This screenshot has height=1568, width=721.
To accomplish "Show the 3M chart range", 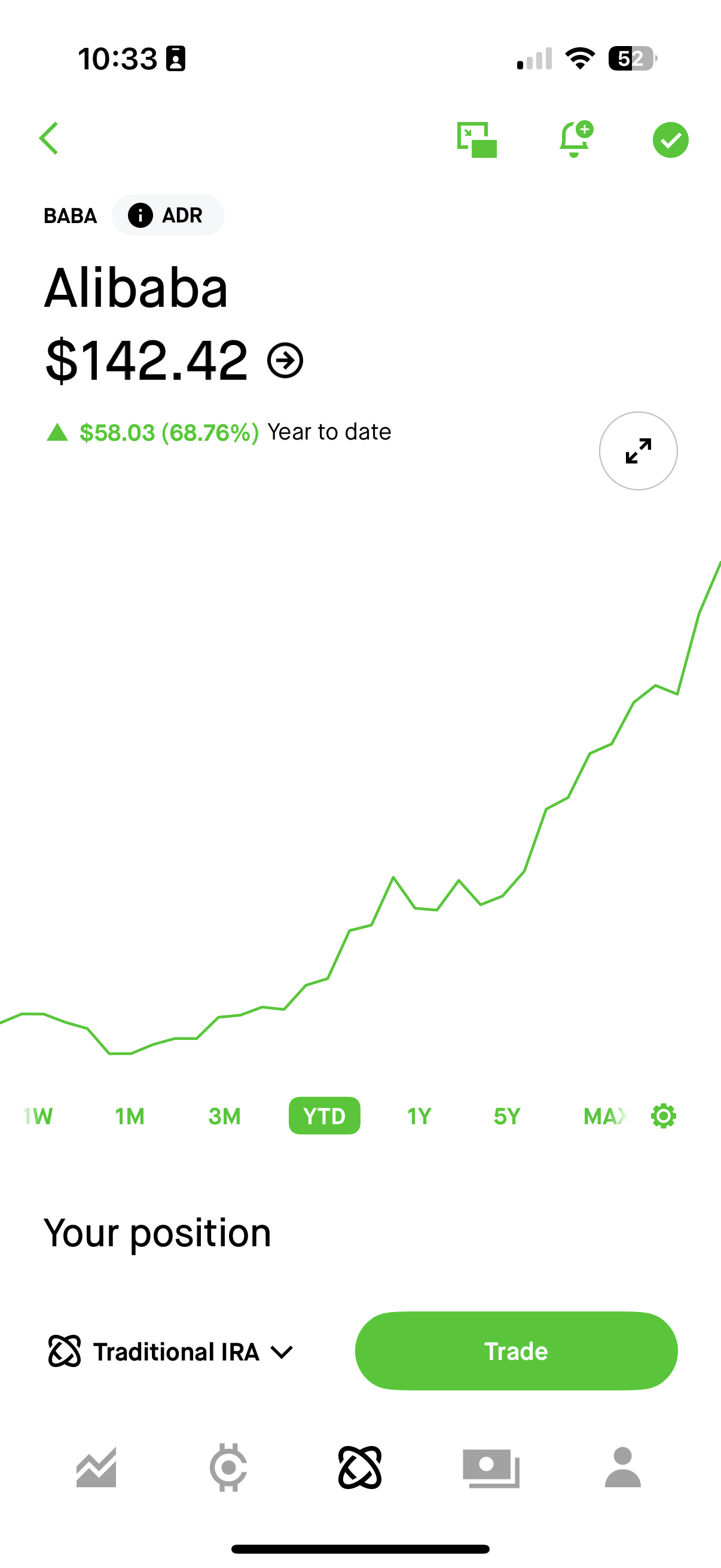I will coord(224,1116).
